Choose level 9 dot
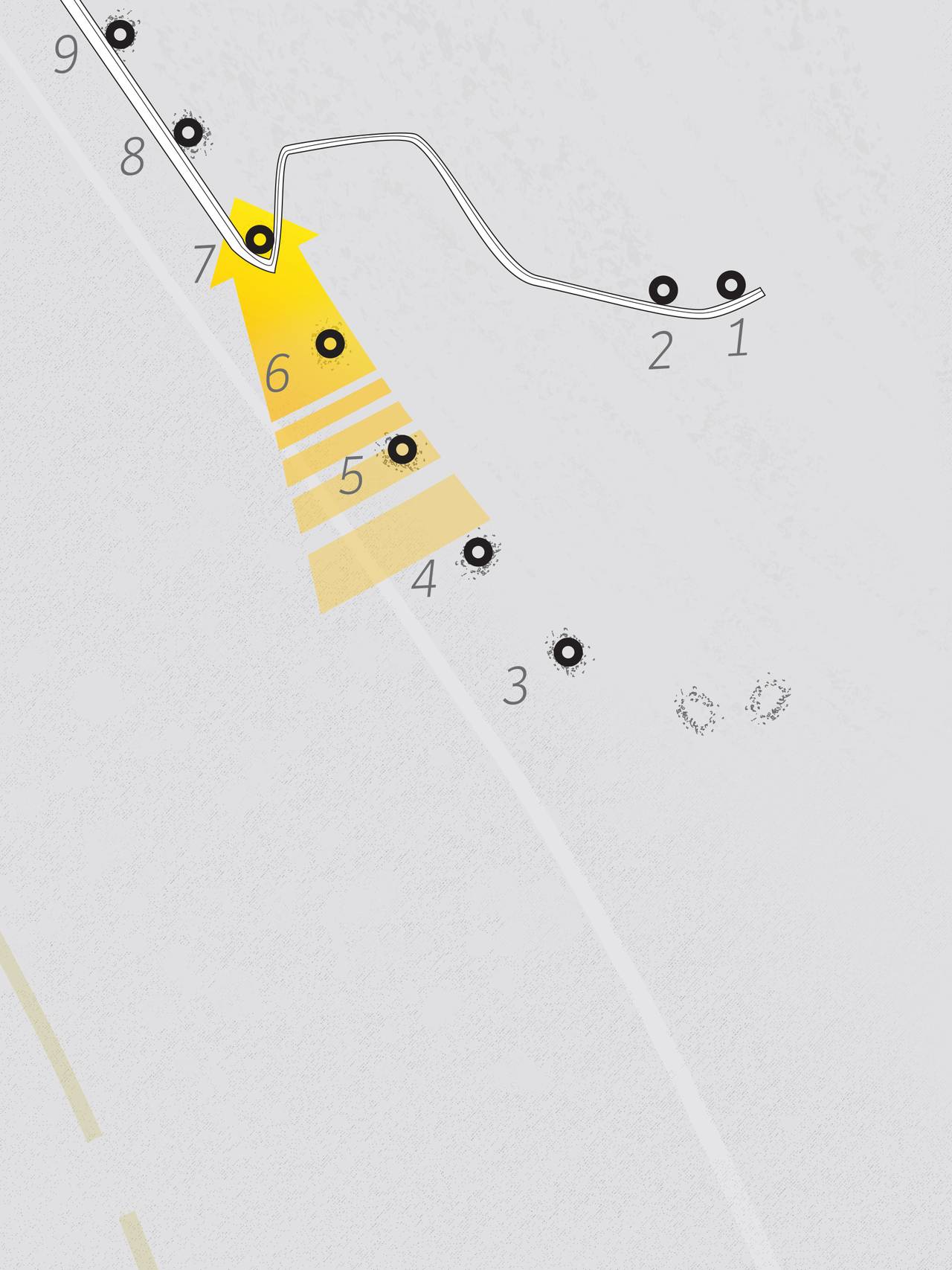 [120, 34]
